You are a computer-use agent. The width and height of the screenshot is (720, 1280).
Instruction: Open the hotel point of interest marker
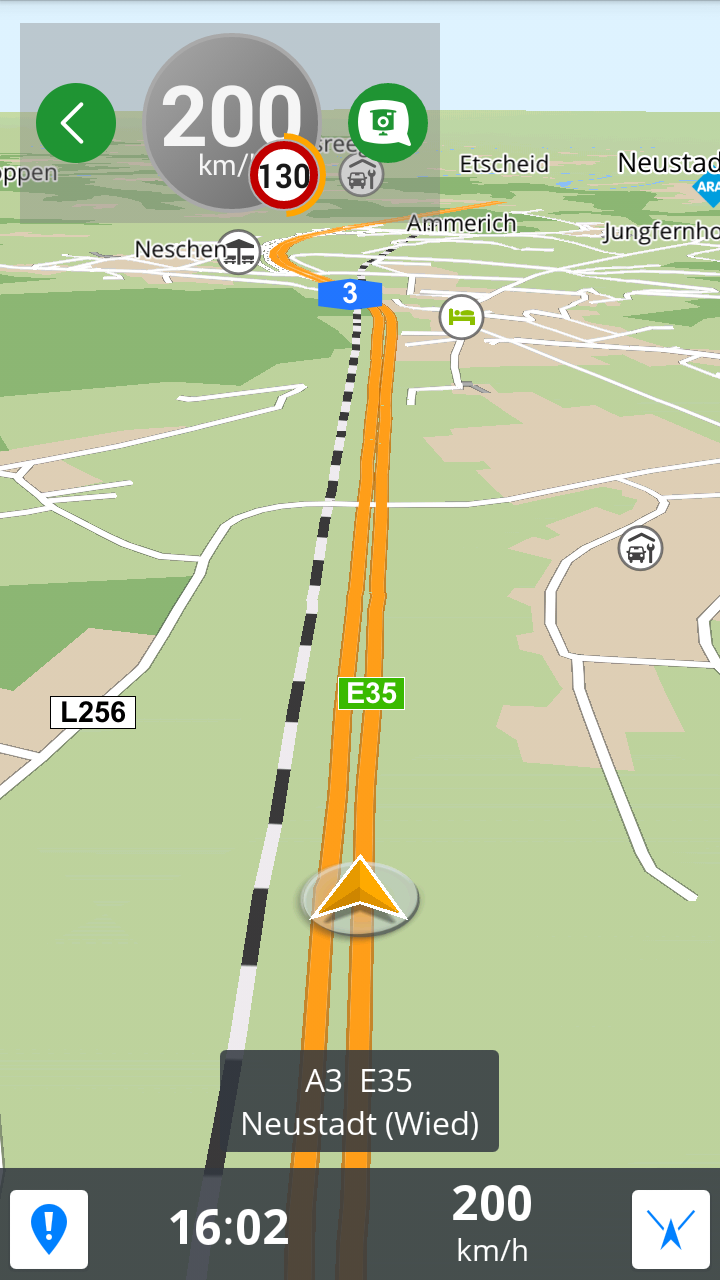point(461,317)
